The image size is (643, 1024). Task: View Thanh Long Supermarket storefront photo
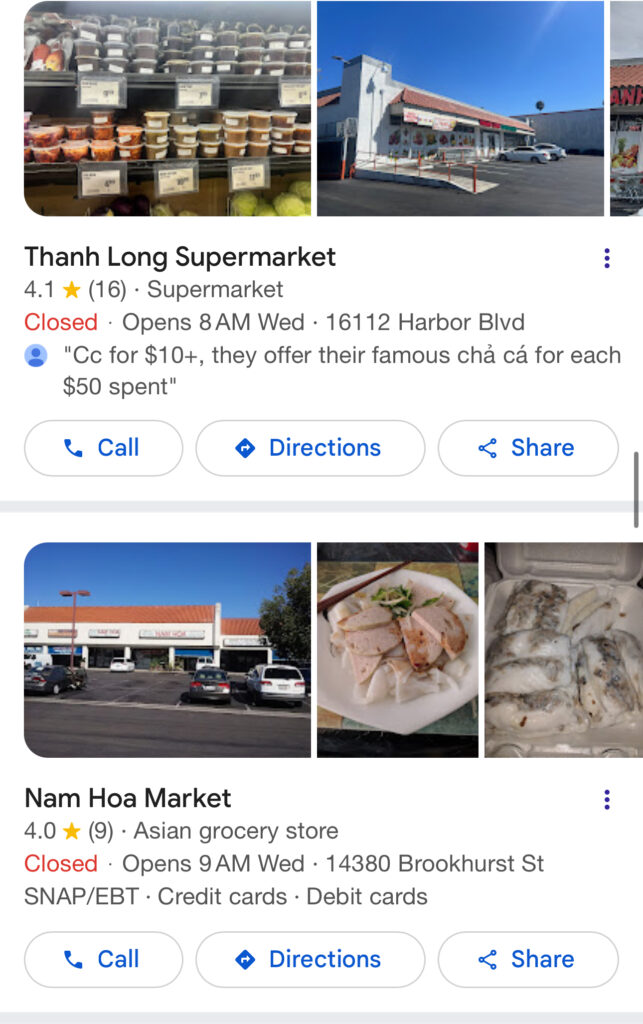[460, 108]
